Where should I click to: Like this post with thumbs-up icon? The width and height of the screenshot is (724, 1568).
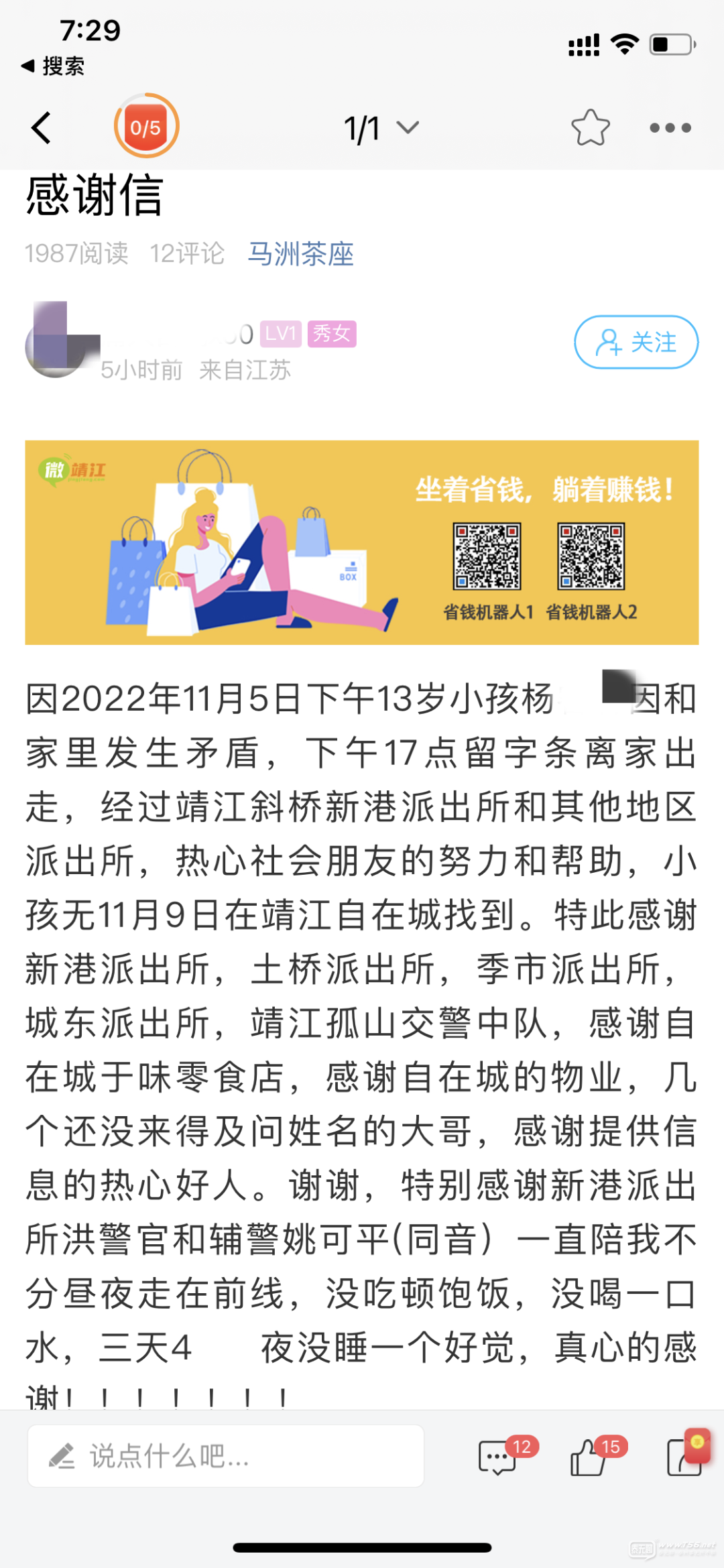[590, 1457]
